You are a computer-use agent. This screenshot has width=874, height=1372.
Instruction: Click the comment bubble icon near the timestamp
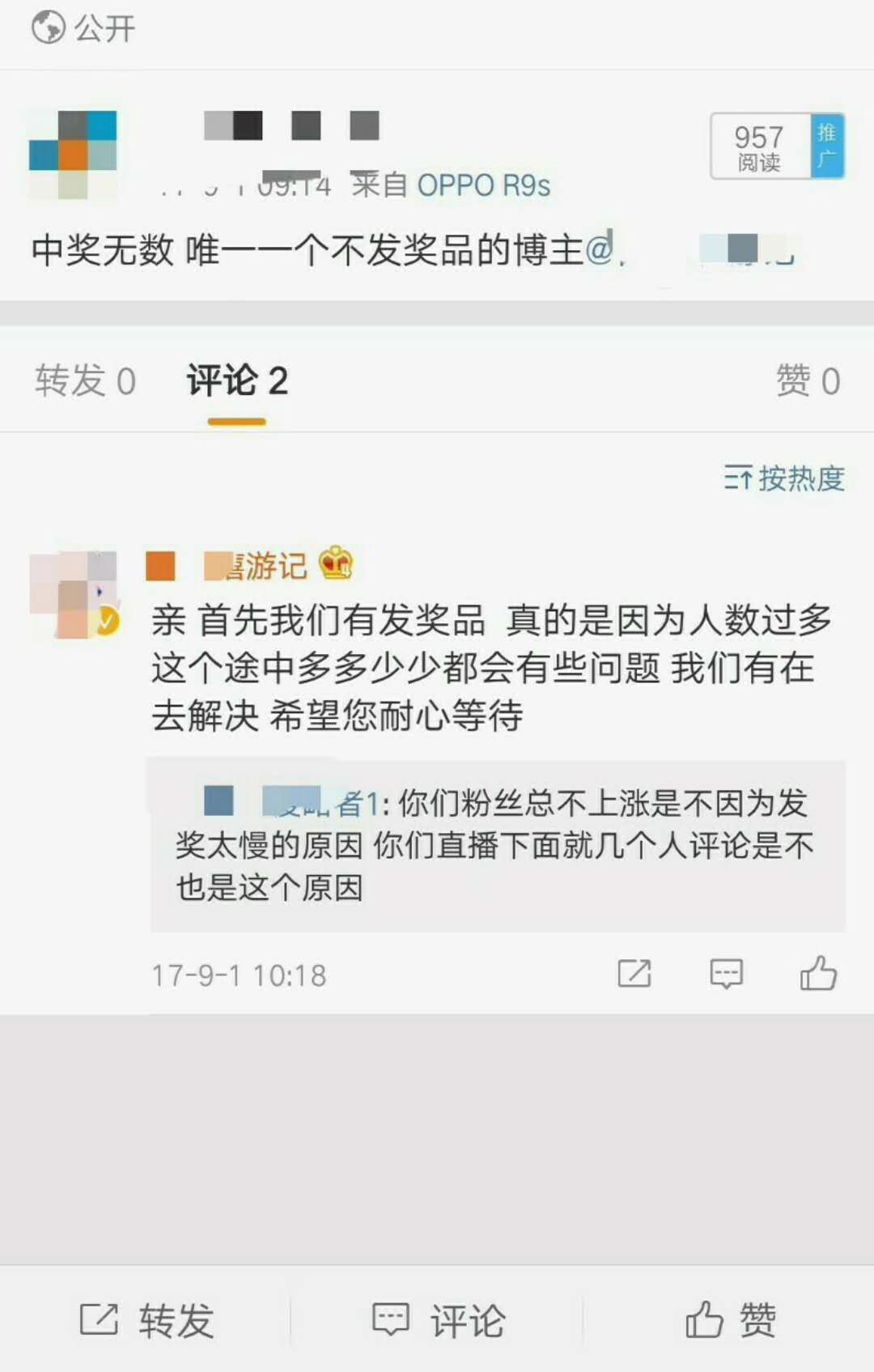pos(727,974)
